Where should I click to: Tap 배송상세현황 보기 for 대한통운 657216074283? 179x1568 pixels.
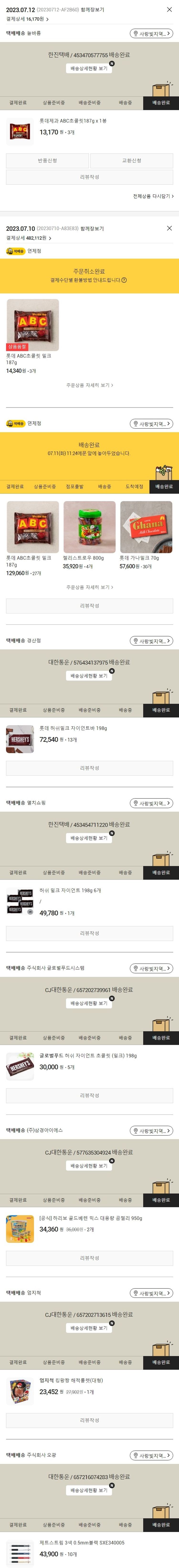pos(89,1490)
